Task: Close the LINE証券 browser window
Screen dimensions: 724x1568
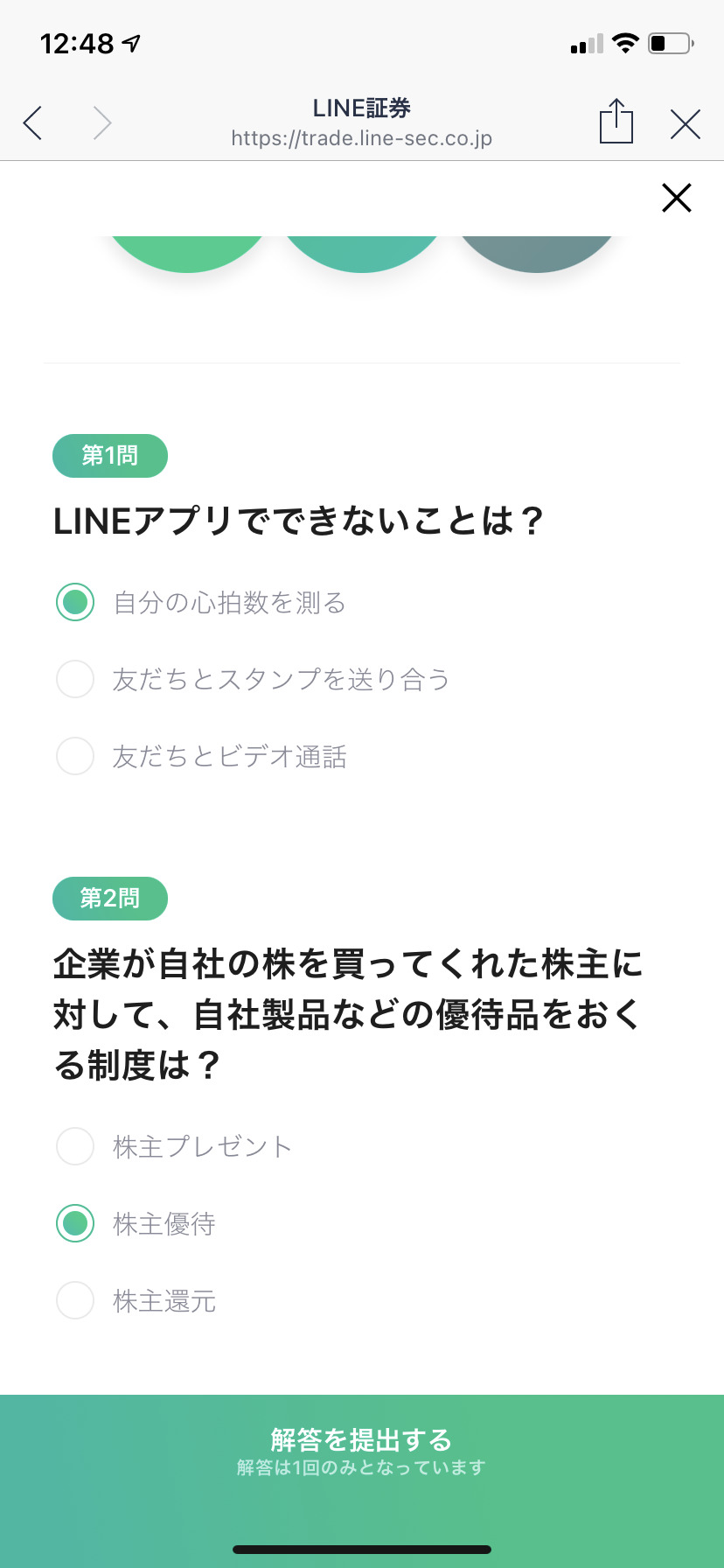Action: [686, 124]
